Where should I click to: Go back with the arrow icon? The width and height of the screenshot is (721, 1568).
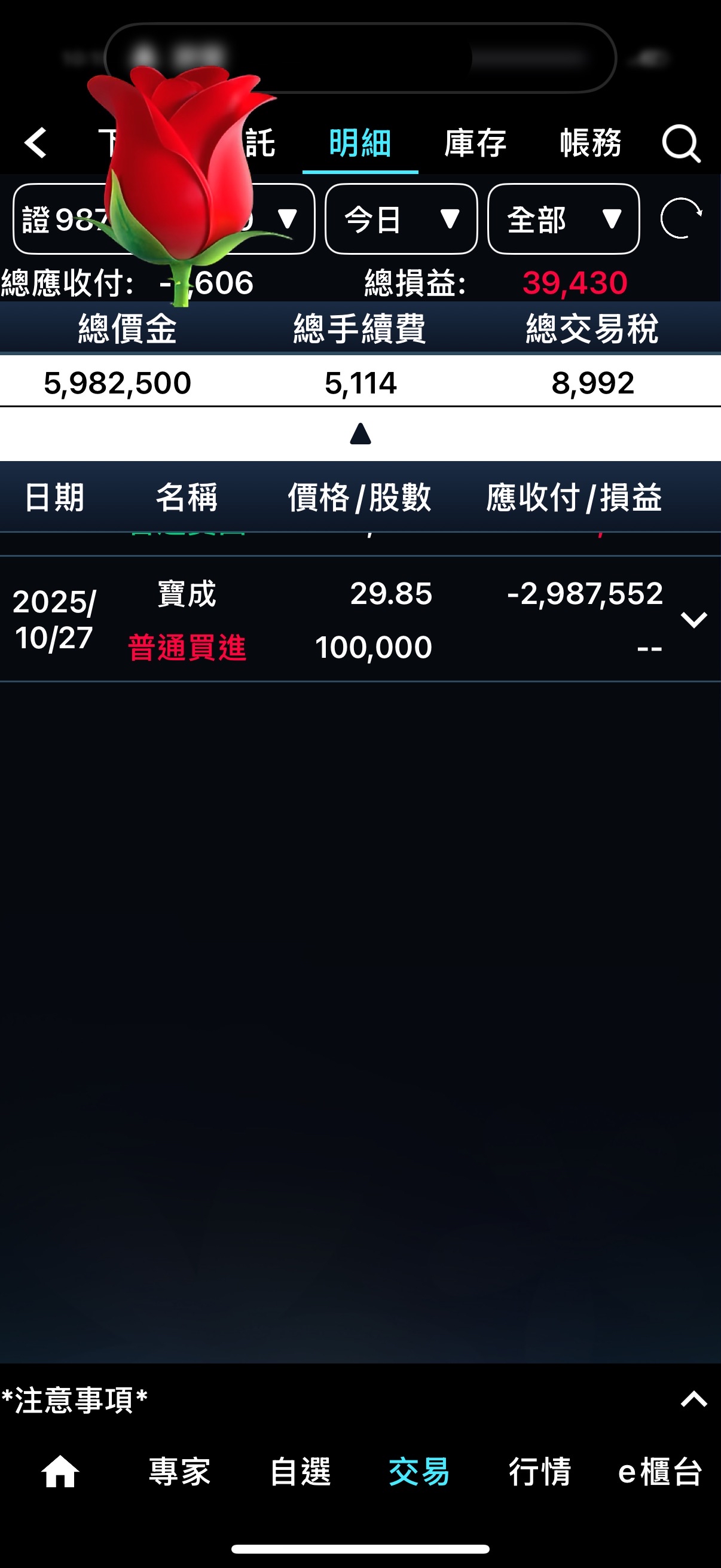click(35, 143)
